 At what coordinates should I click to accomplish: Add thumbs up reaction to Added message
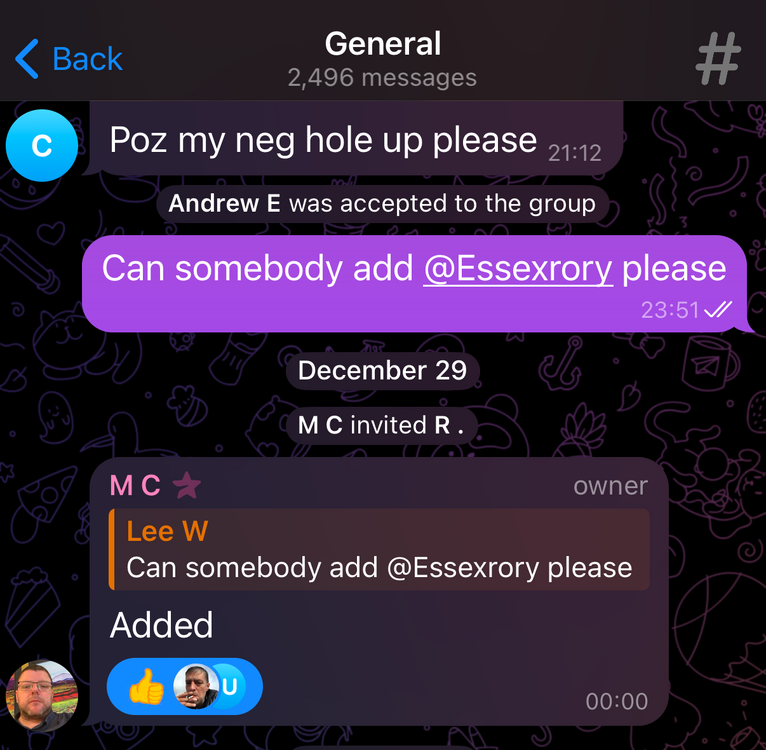coord(147,688)
